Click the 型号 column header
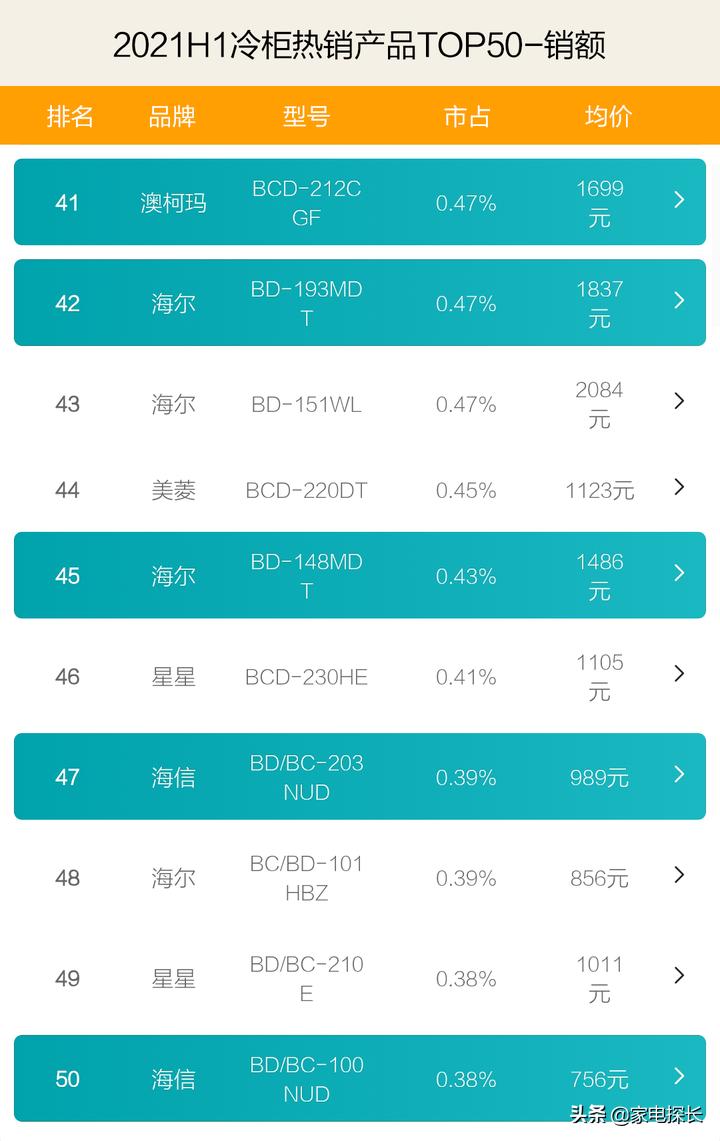The image size is (720, 1141). pos(306,117)
